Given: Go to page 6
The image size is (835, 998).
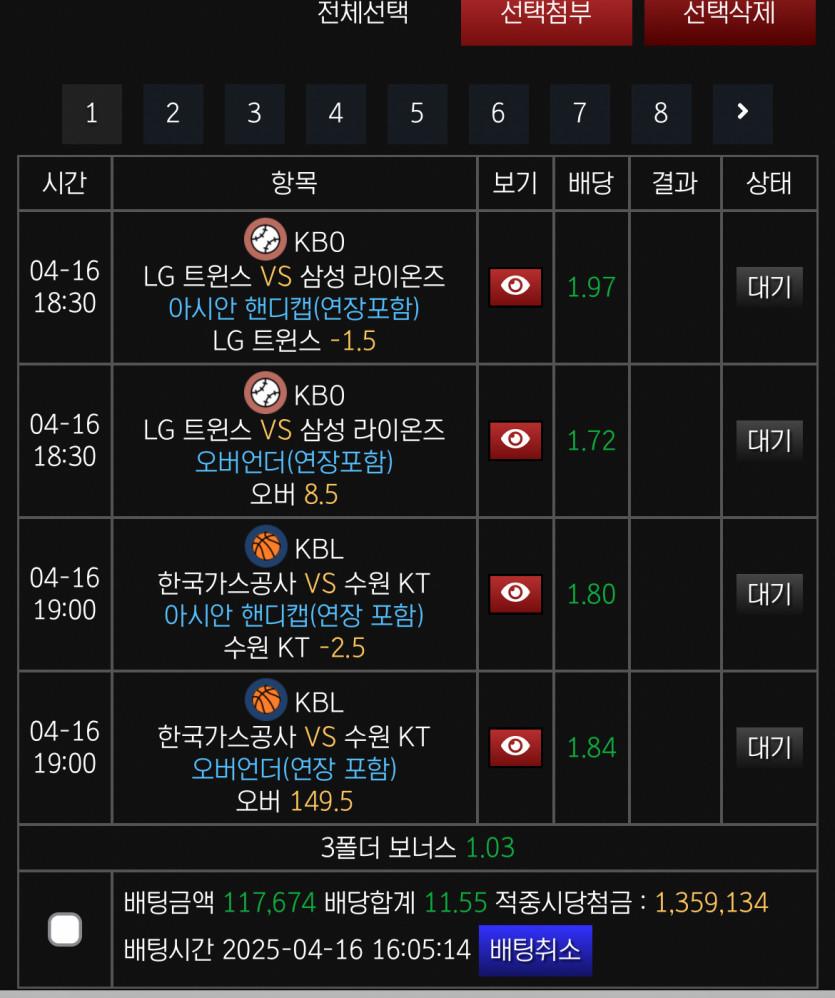Looking at the screenshot, I should pyautogui.click(x=498, y=114).
